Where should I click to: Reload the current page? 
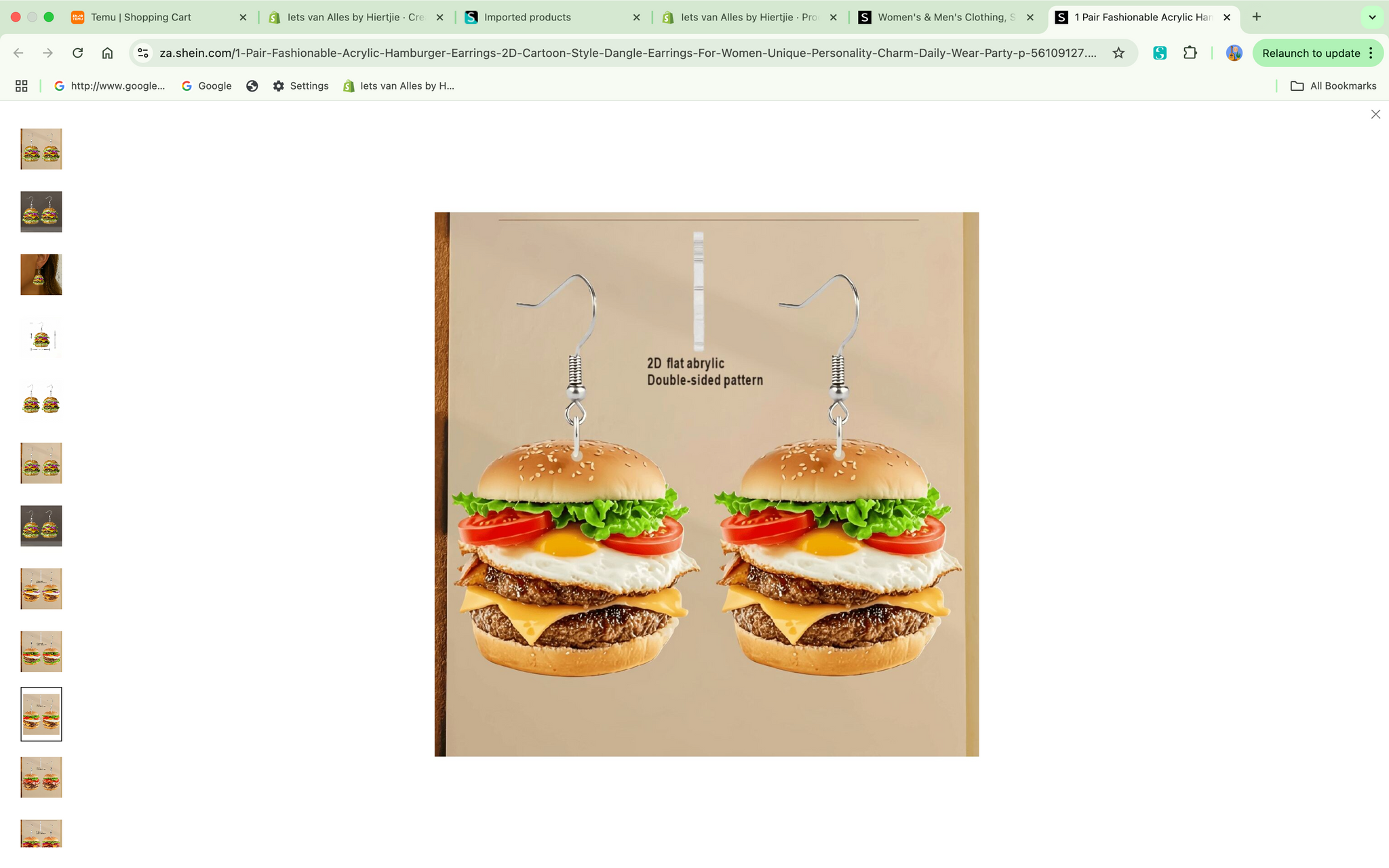click(77, 53)
